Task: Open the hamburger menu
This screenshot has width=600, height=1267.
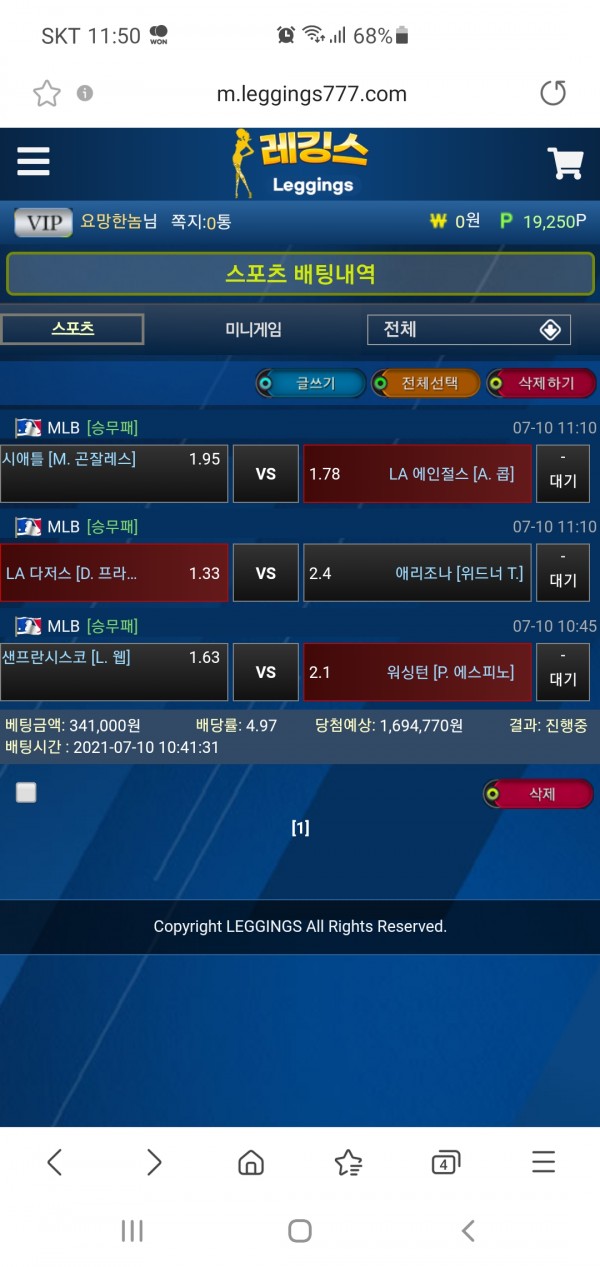Action: click(x=33, y=161)
